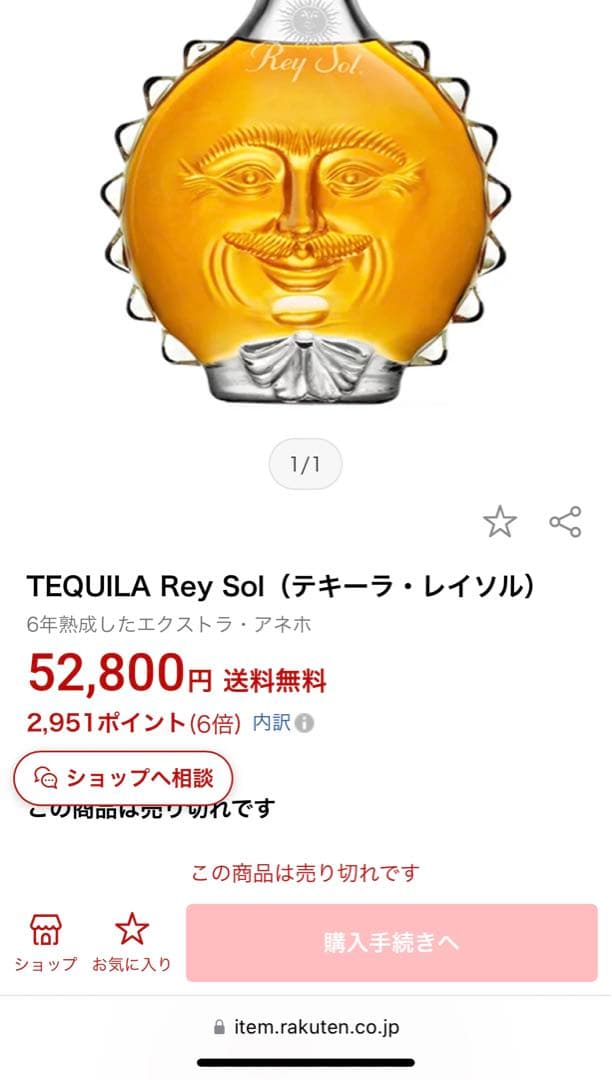Tap the 購入手続きへ purchase button
The width and height of the screenshot is (612, 1080).
pyautogui.click(x=391, y=942)
